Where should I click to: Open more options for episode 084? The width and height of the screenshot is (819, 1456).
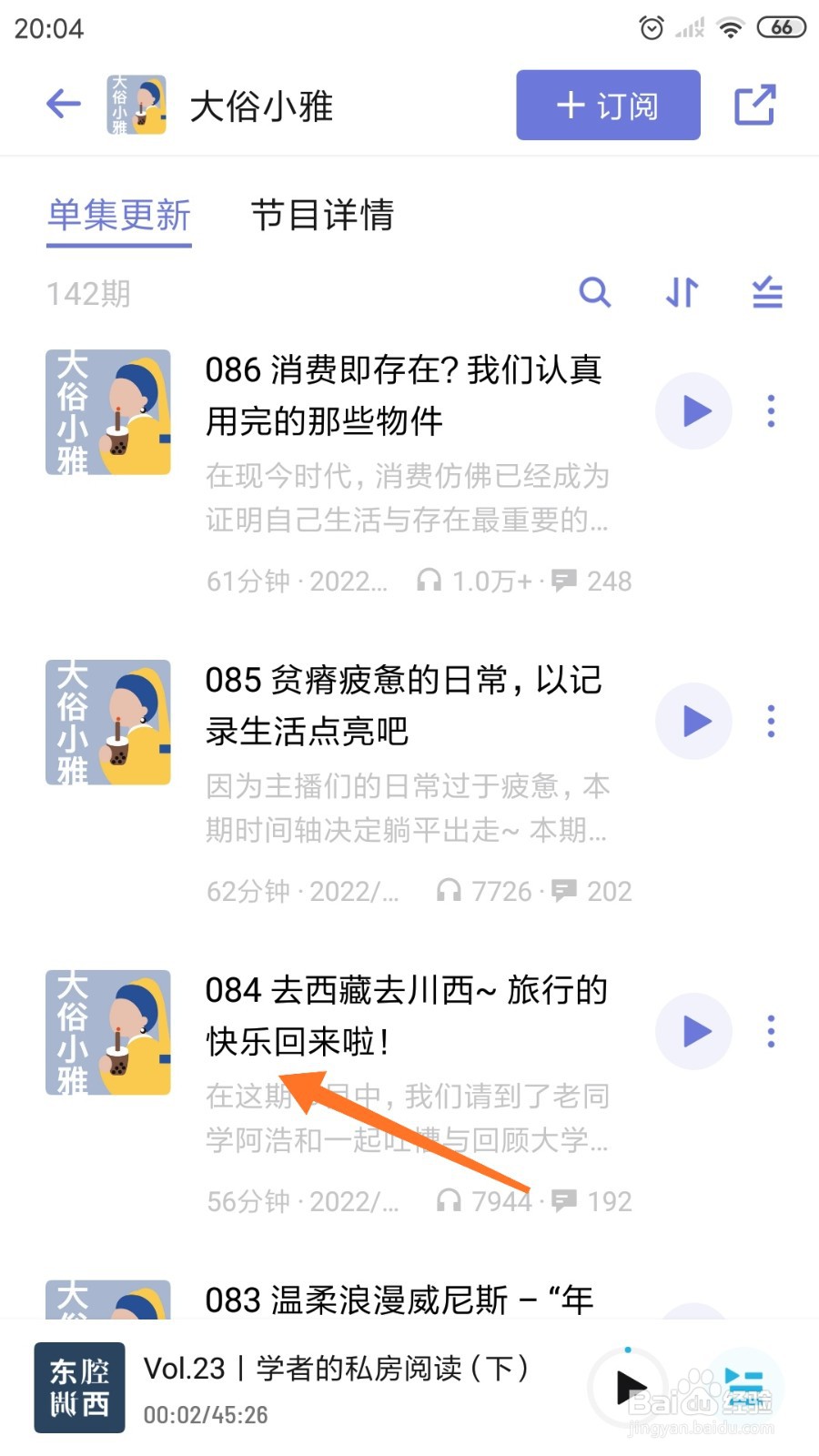771,1031
